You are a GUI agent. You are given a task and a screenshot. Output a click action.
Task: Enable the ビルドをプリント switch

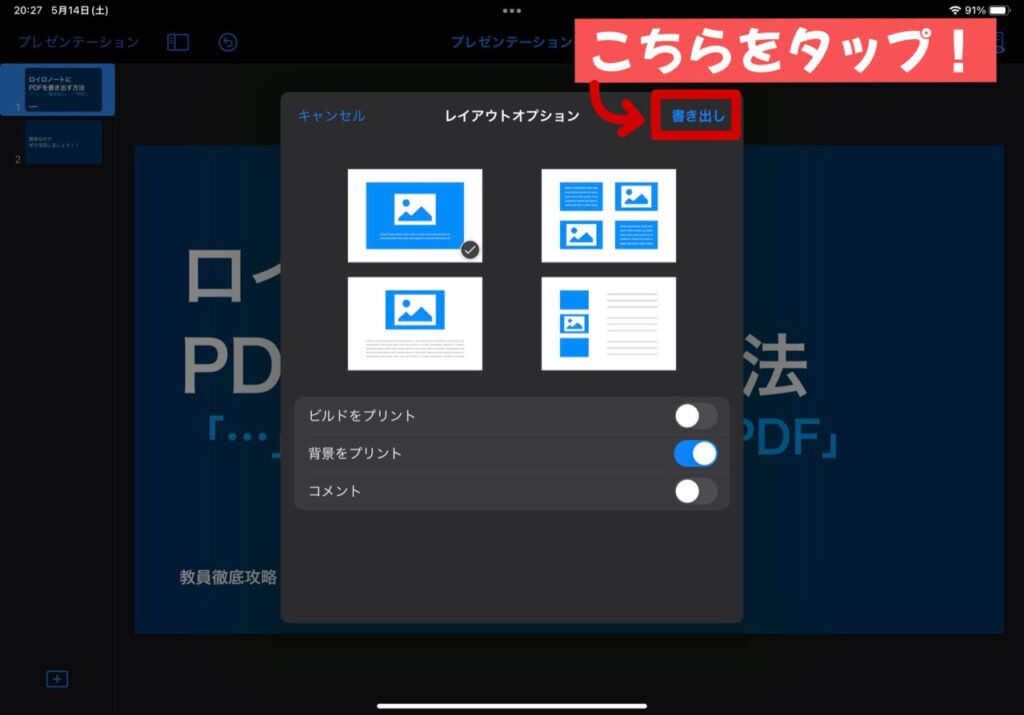point(695,415)
